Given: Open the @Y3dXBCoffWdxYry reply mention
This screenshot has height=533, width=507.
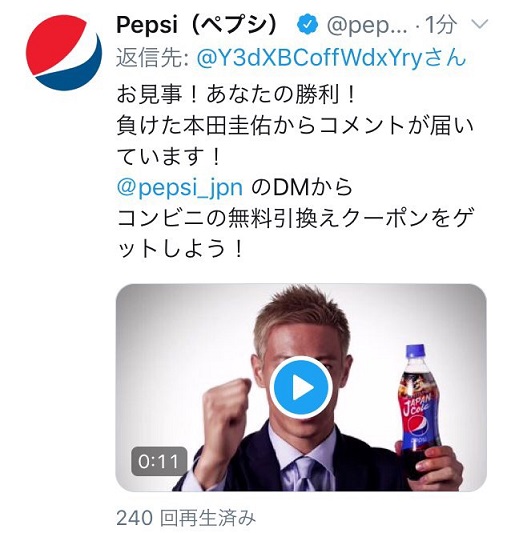Looking at the screenshot, I should click(x=331, y=58).
